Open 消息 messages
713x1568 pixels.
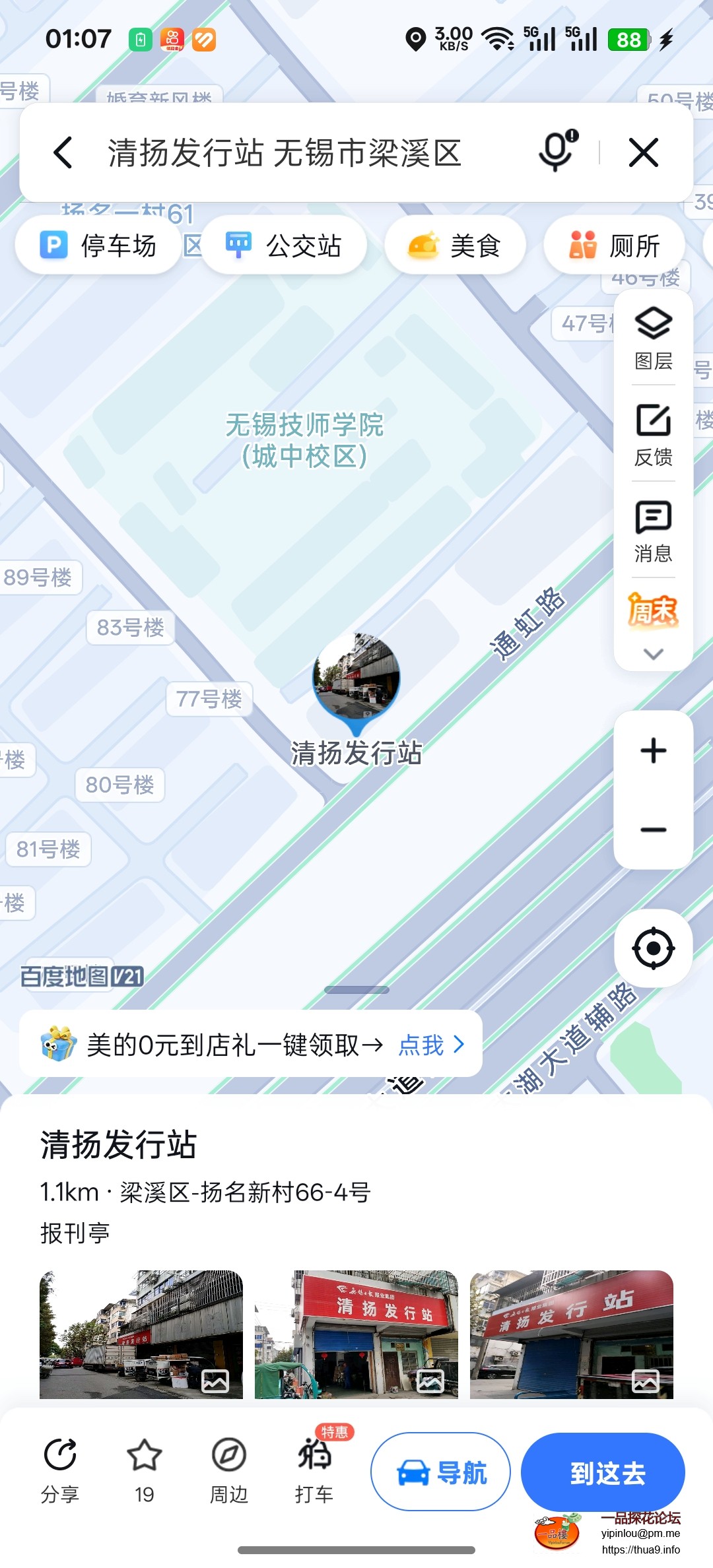coord(654,531)
